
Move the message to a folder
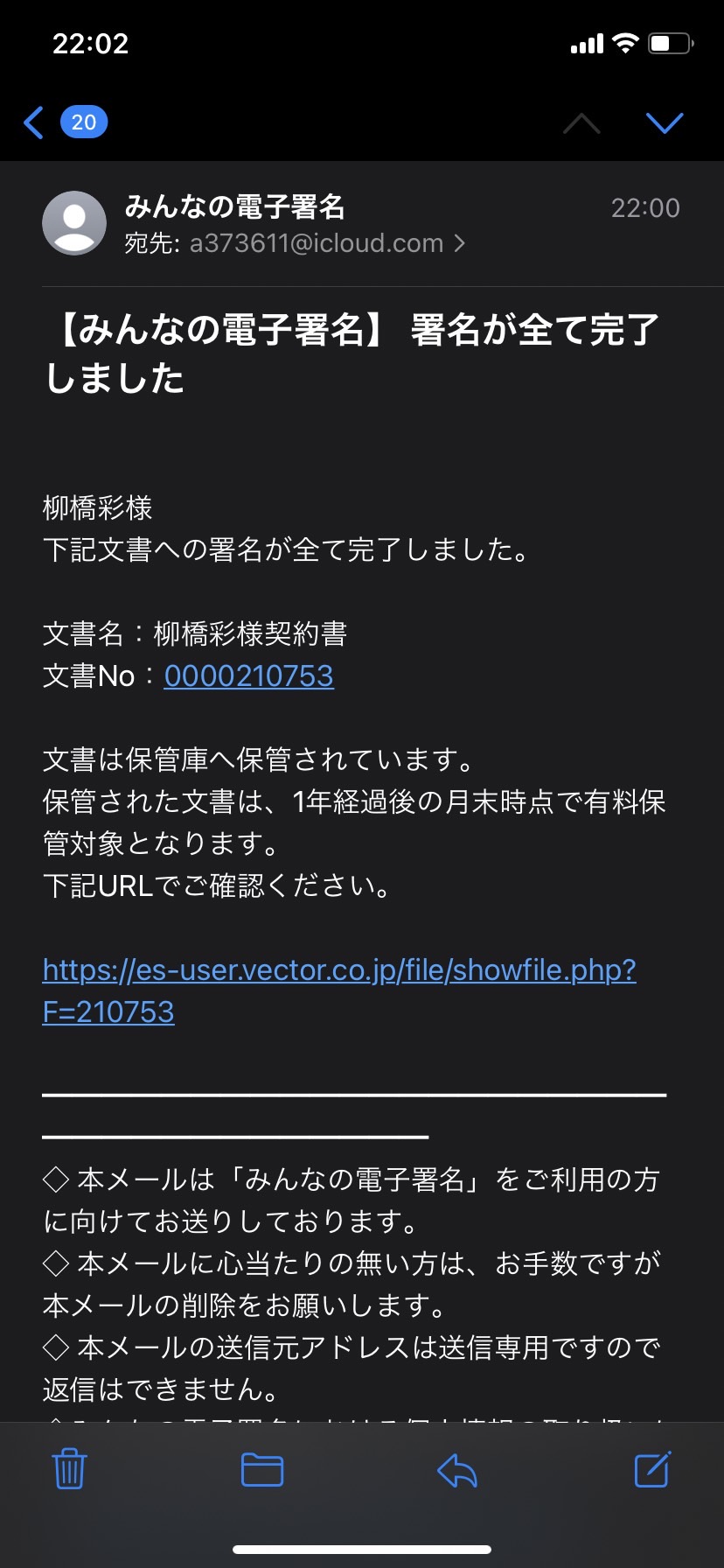tap(262, 1469)
